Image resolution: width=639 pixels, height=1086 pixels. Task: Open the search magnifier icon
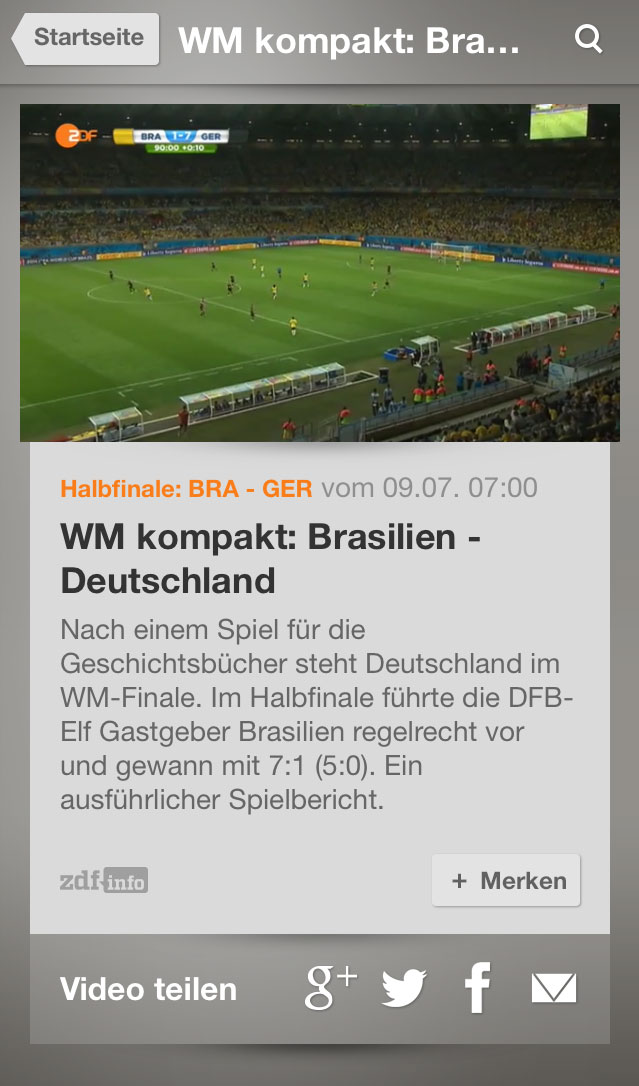click(589, 39)
